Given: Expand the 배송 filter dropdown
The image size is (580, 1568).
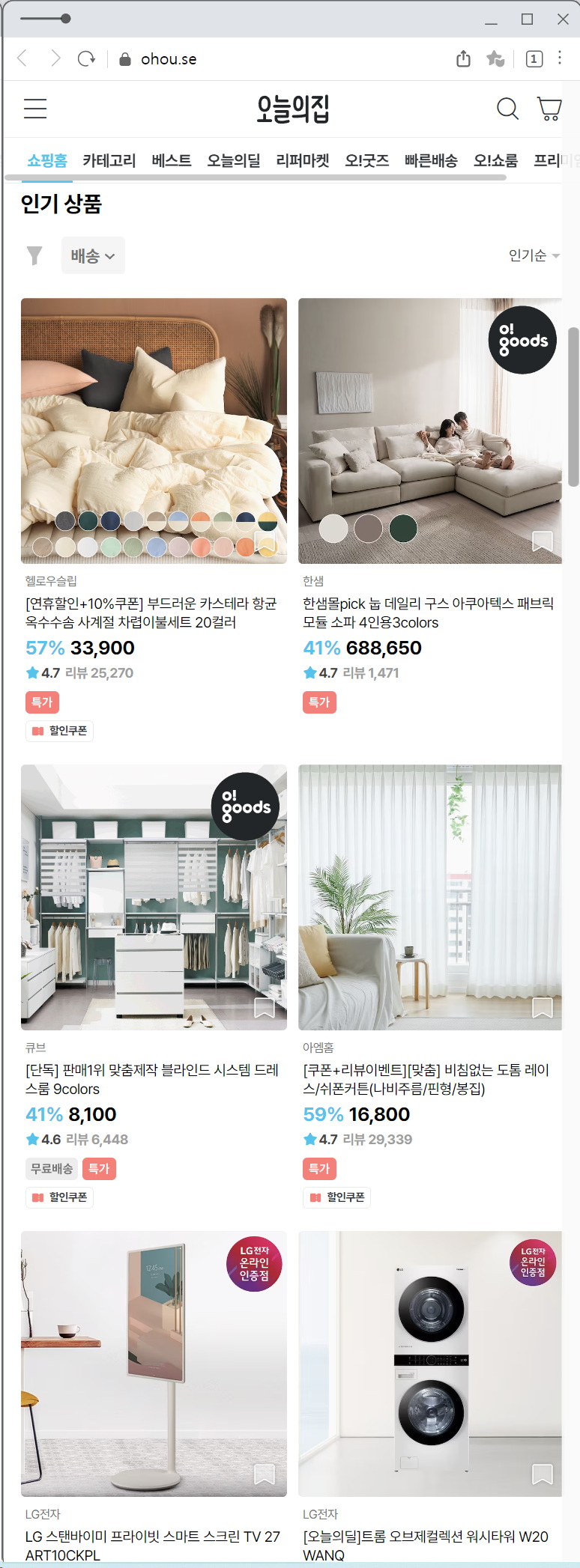Looking at the screenshot, I should [93, 256].
